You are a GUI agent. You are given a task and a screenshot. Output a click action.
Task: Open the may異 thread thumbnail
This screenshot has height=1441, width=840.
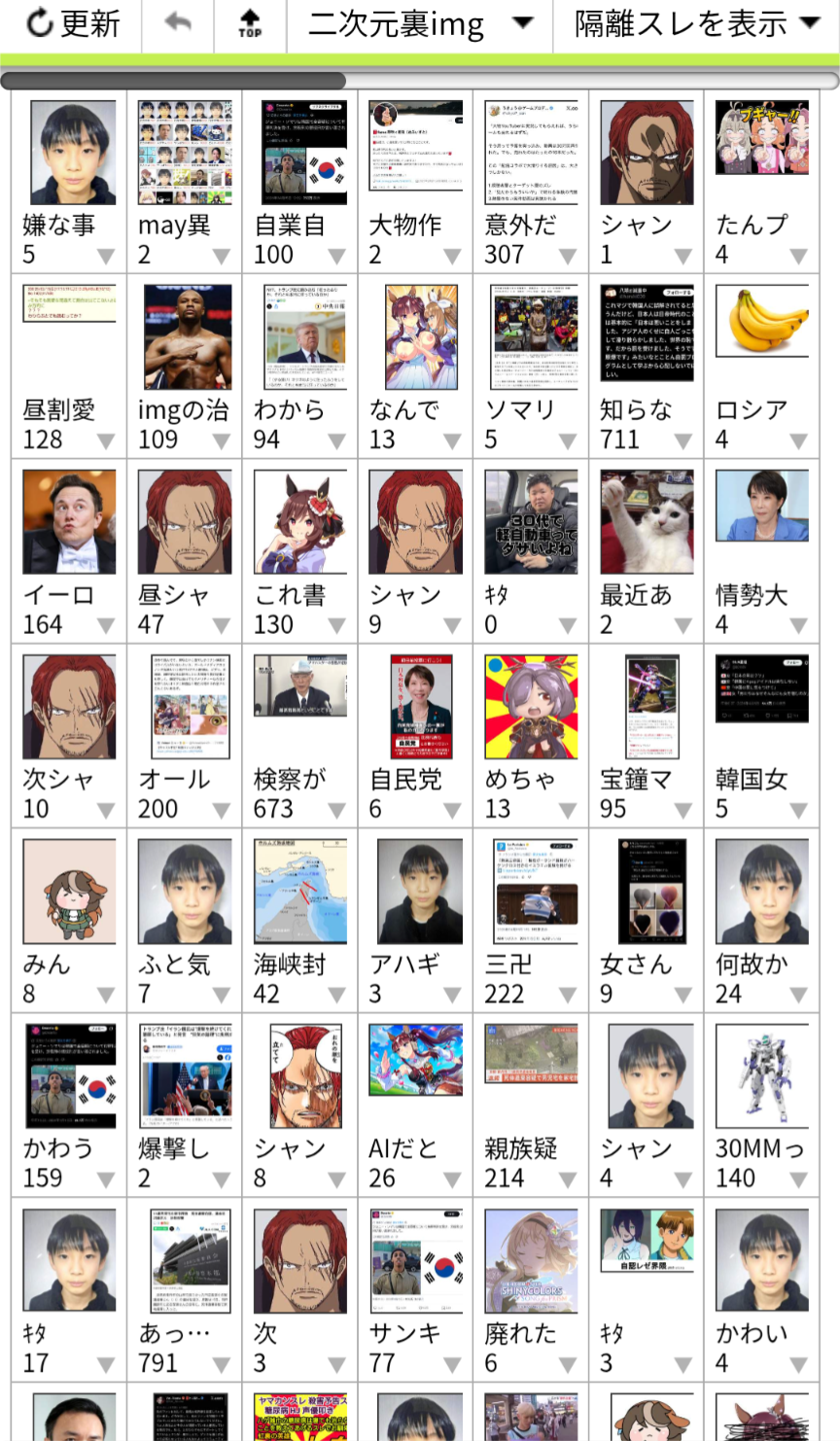coord(185,153)
